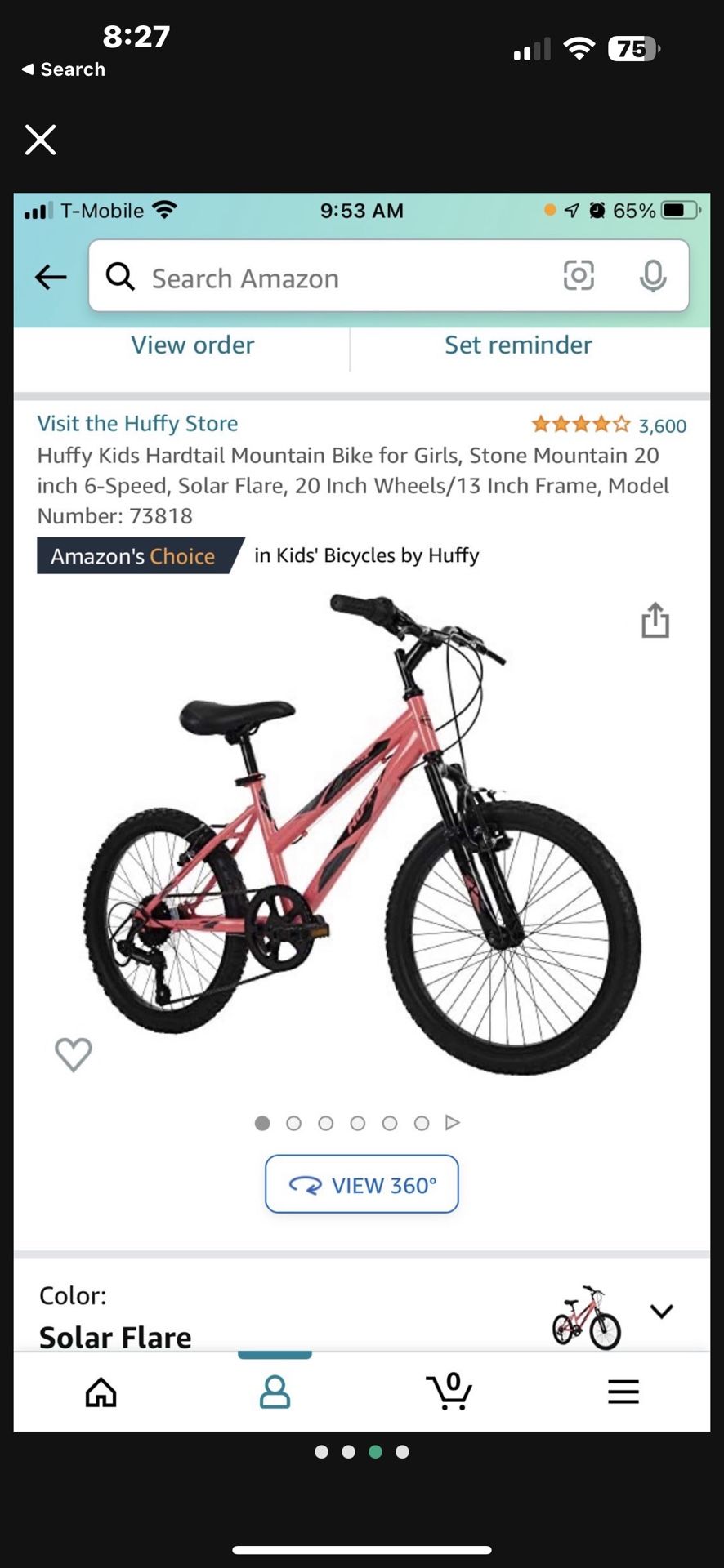Activate the microphone voice search
The height and width of the screenshot is (1568, 724).
(654, 277)
